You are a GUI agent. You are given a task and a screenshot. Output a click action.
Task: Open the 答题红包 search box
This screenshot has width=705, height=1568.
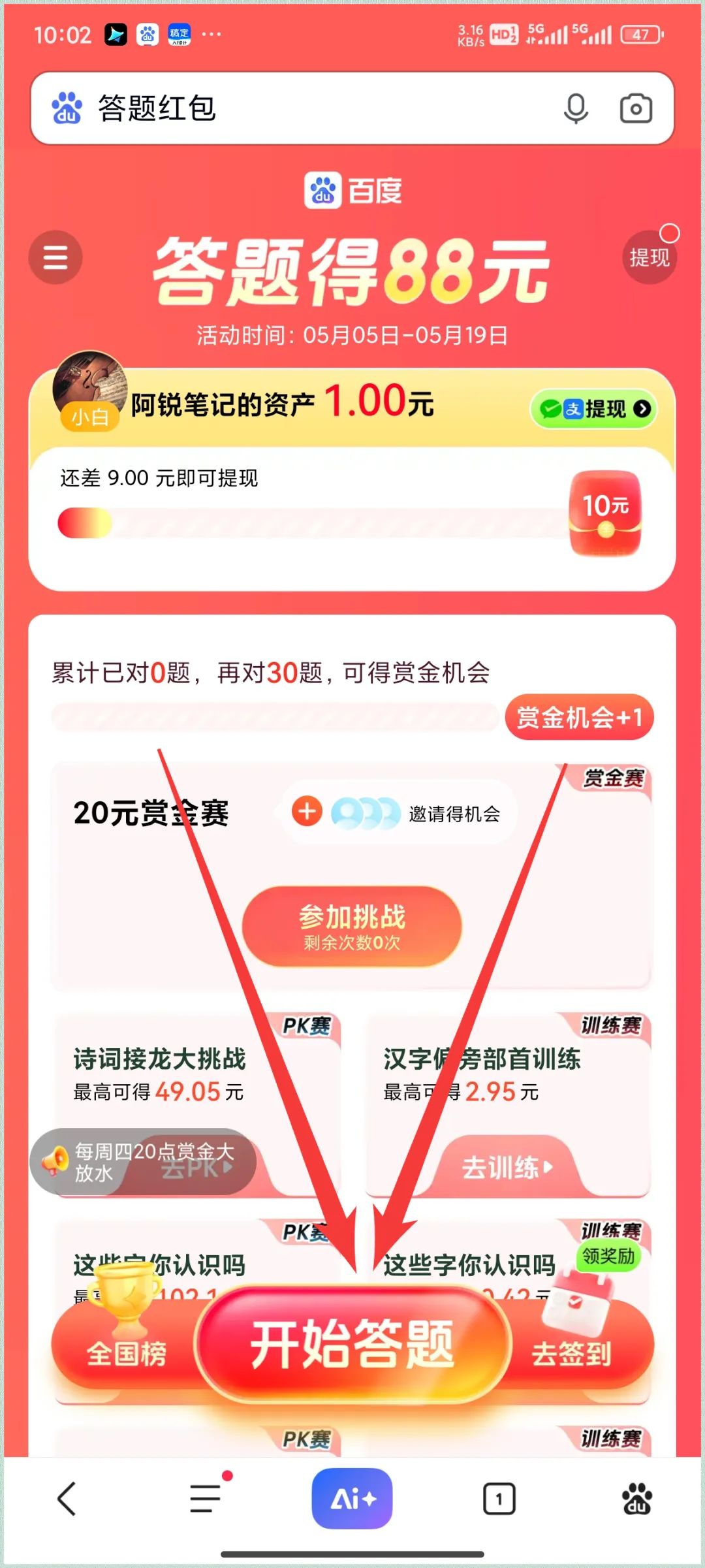pos(294,108)
